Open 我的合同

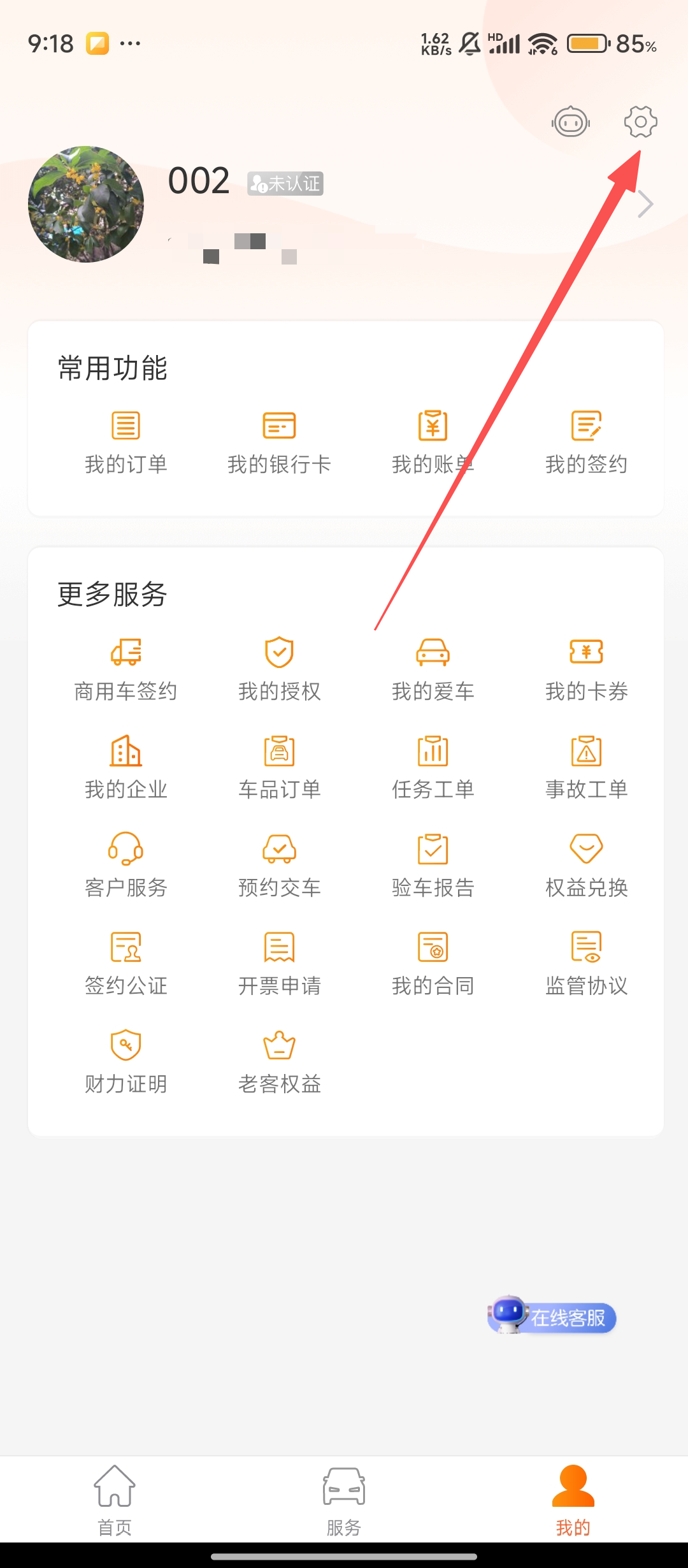pyautogui.click(x=433, y=964)
